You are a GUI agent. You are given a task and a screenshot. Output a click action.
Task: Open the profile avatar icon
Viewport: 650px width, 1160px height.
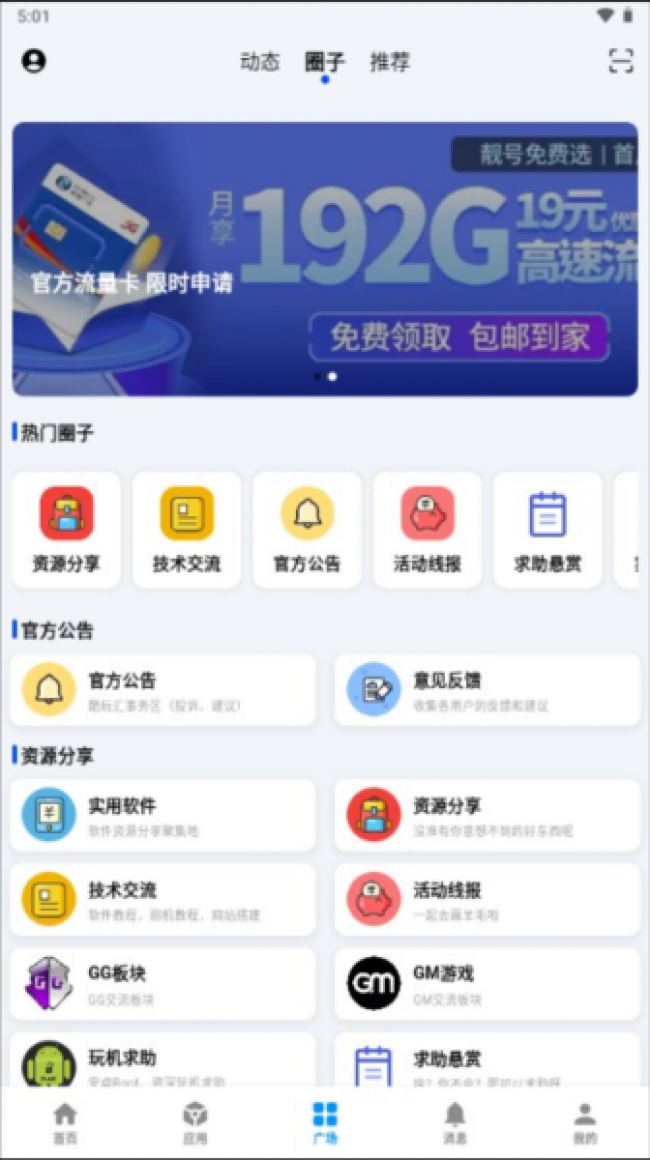(x=33, y=61)
